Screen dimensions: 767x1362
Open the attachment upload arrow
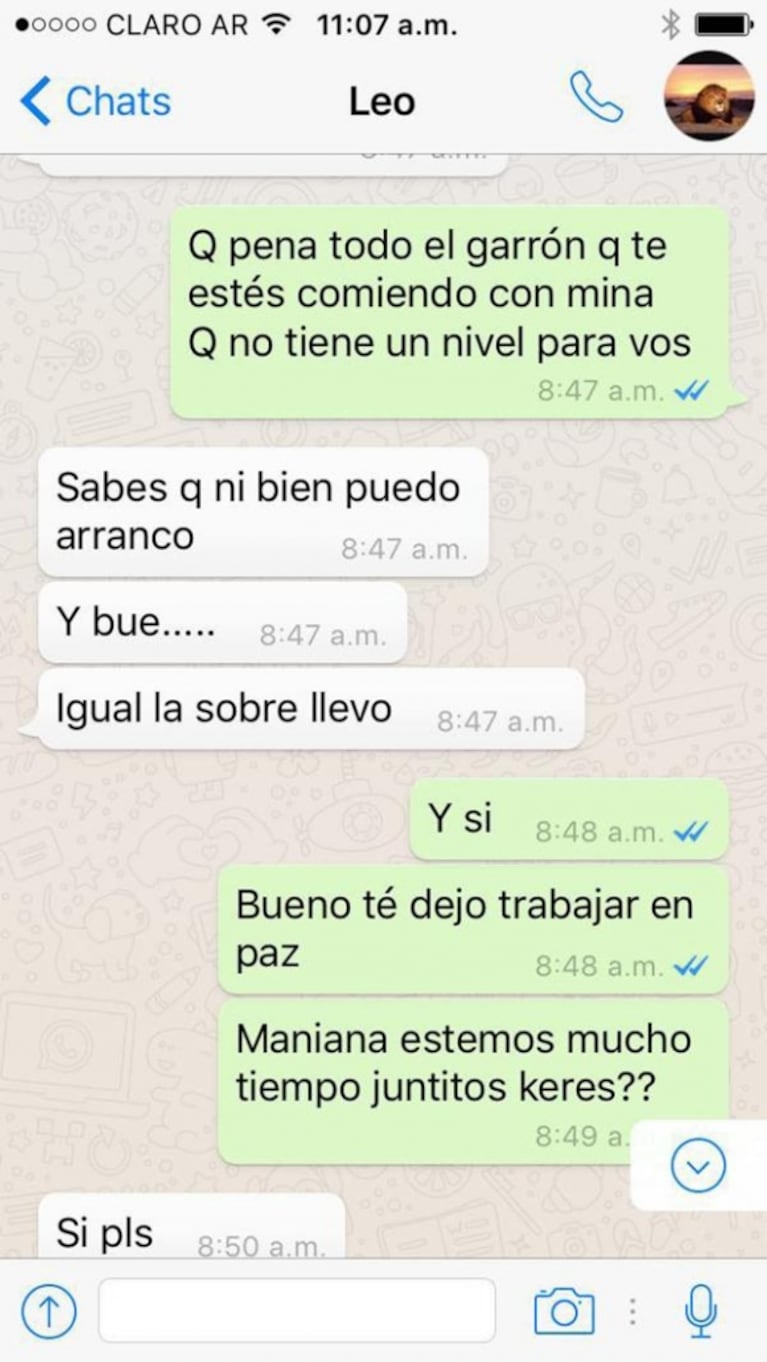48,1311
